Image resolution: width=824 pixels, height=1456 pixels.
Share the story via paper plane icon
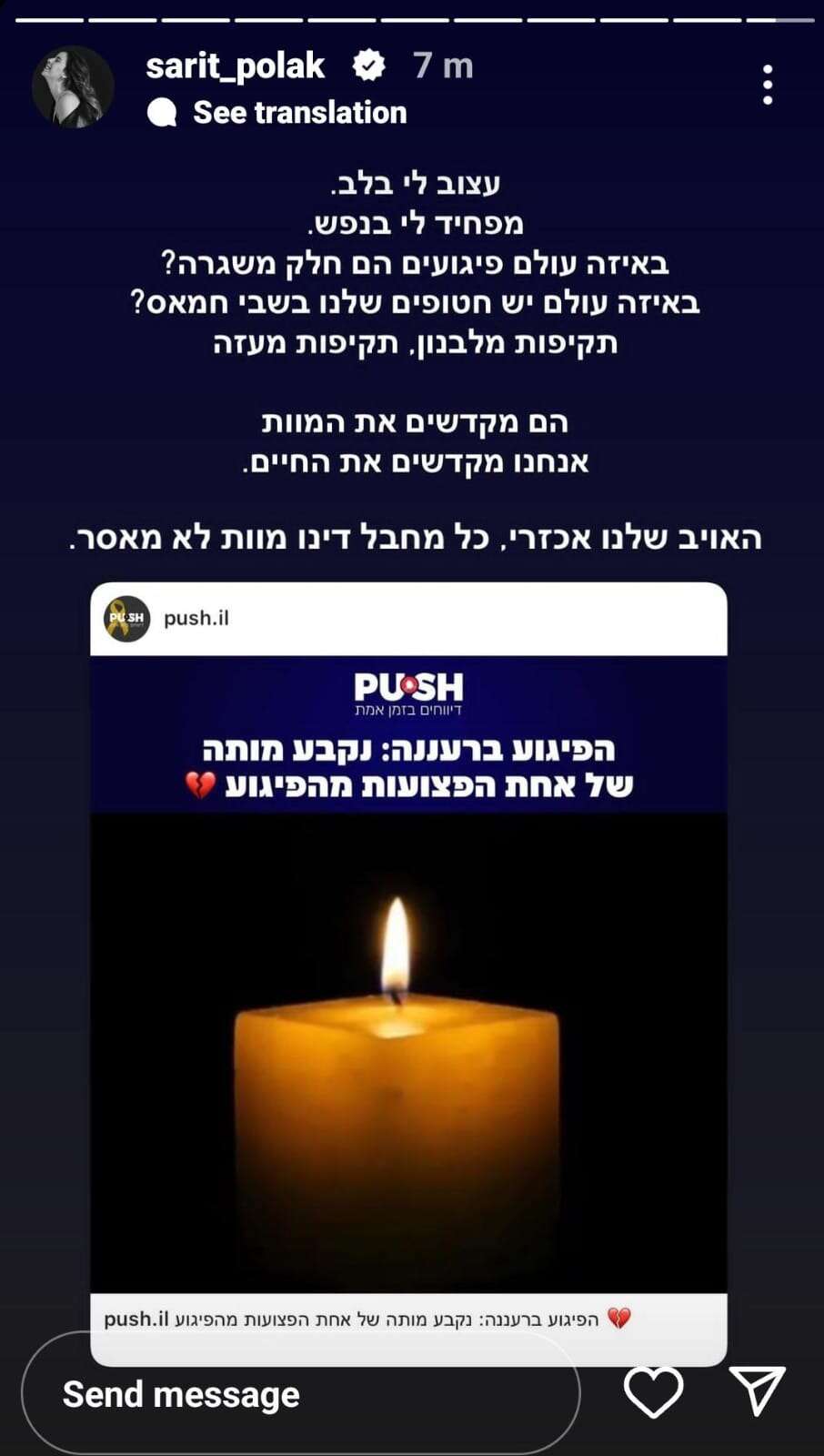click(757, 1390)
